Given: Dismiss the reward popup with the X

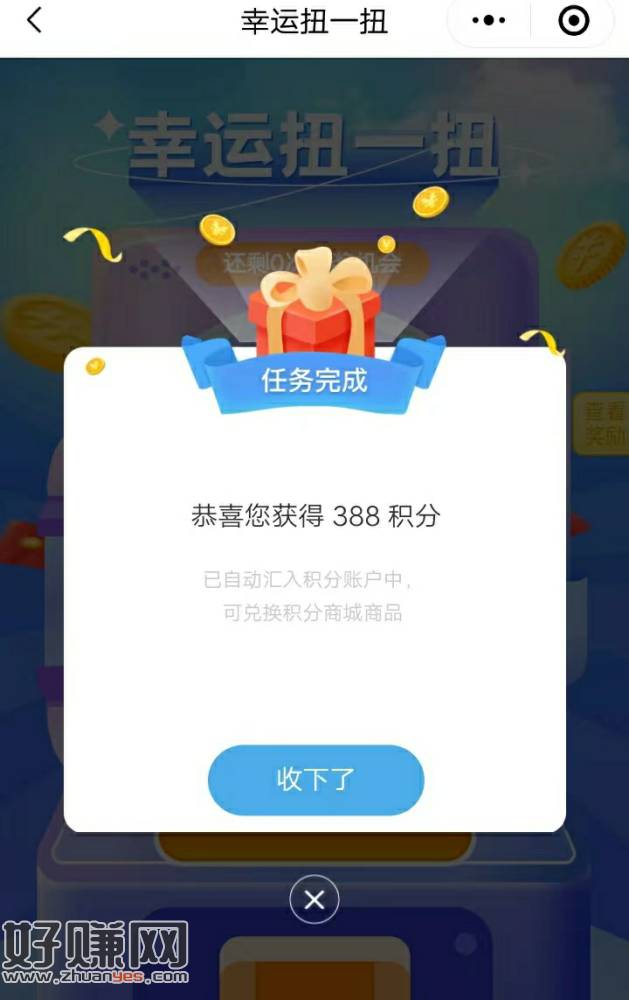Looking at the screenshot, I should tap(314, 901).
